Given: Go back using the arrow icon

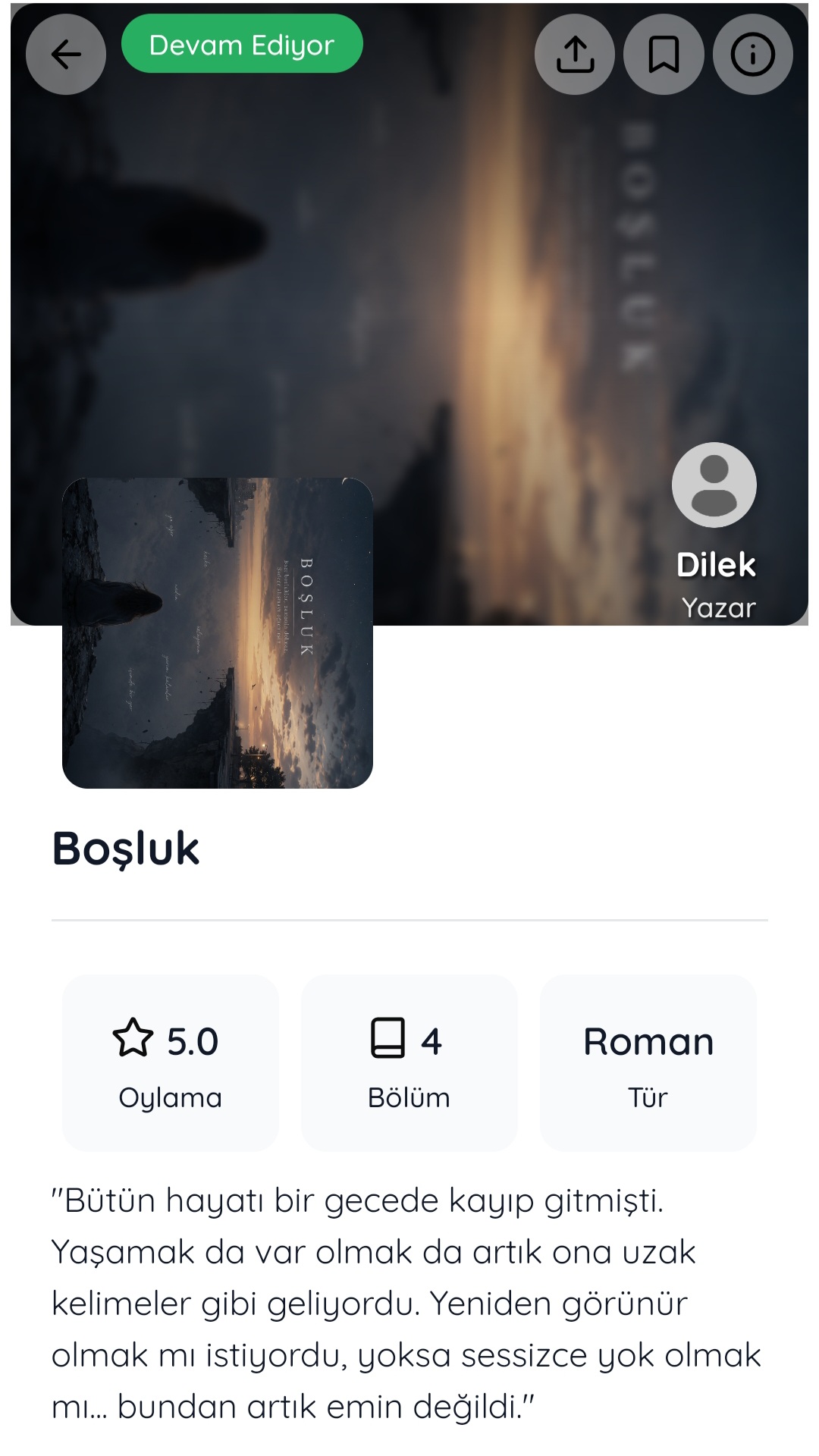Looking at the screenshot, I should click(66, 55).
